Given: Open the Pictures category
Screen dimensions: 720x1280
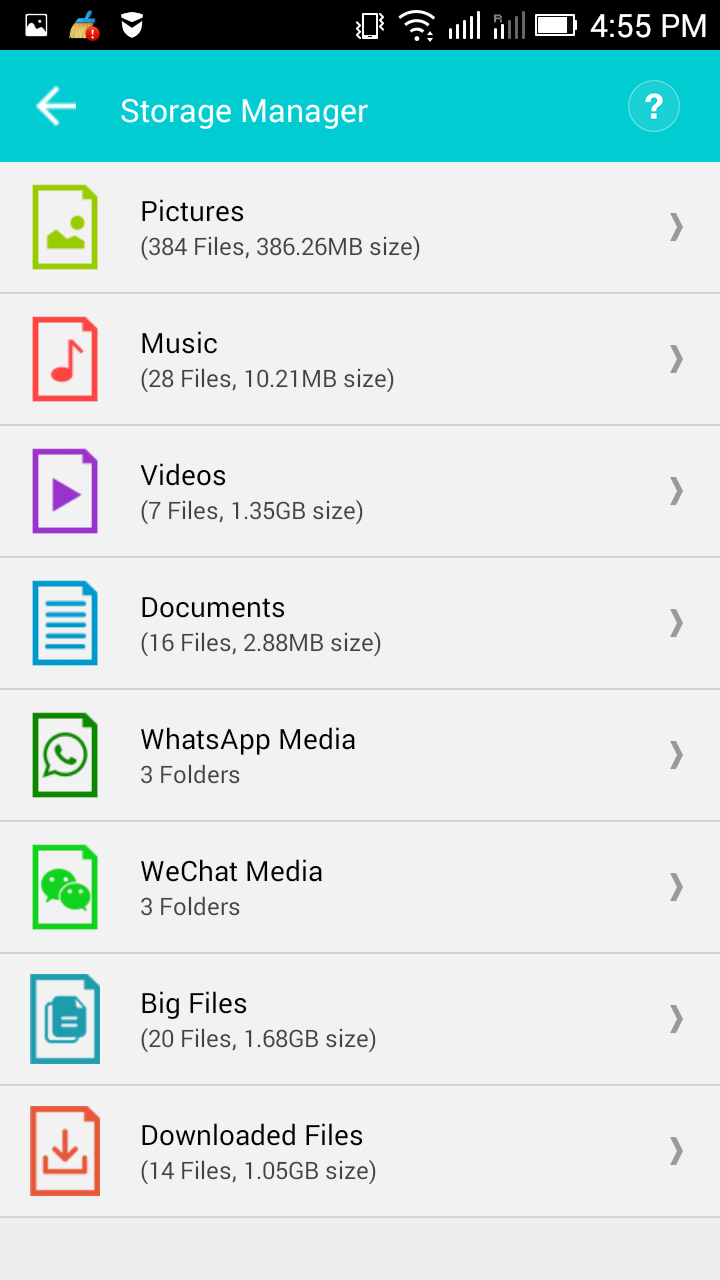Looking at the screenshot, I should pos(360,228).
